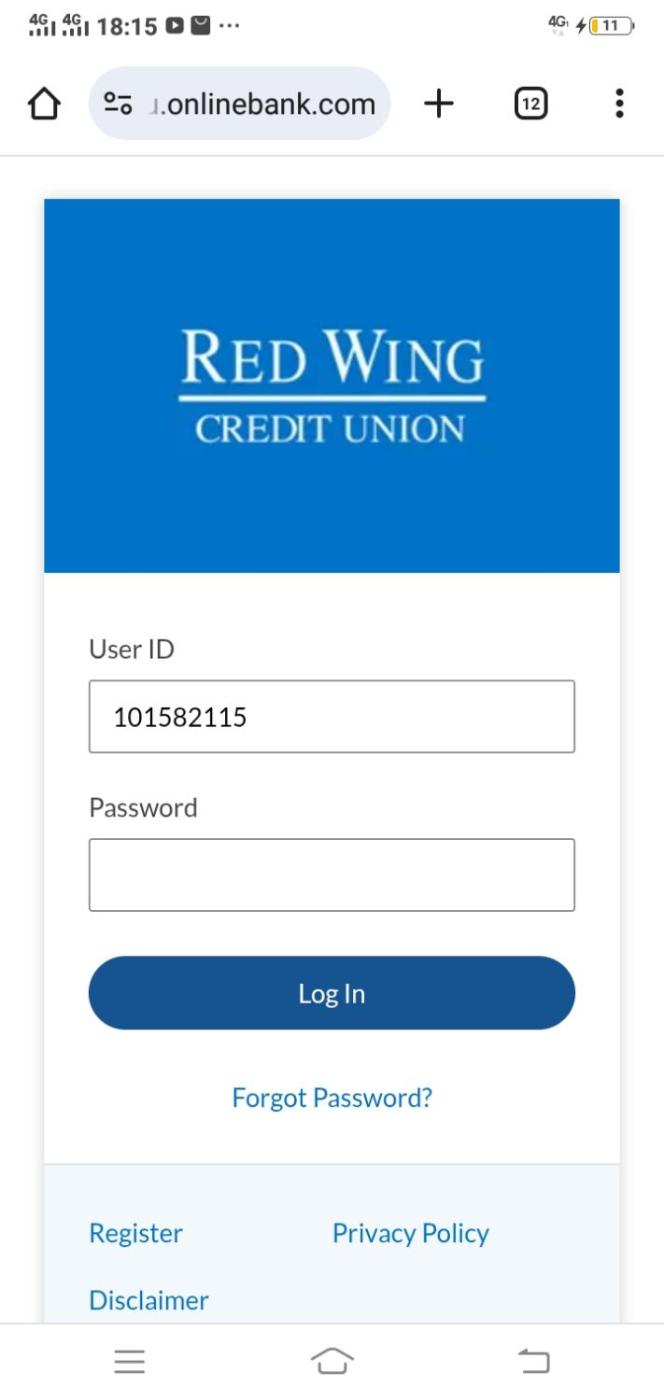Focus the User ID field
The height and width of the screenshot is (1400, 664).
click(331, 716)
